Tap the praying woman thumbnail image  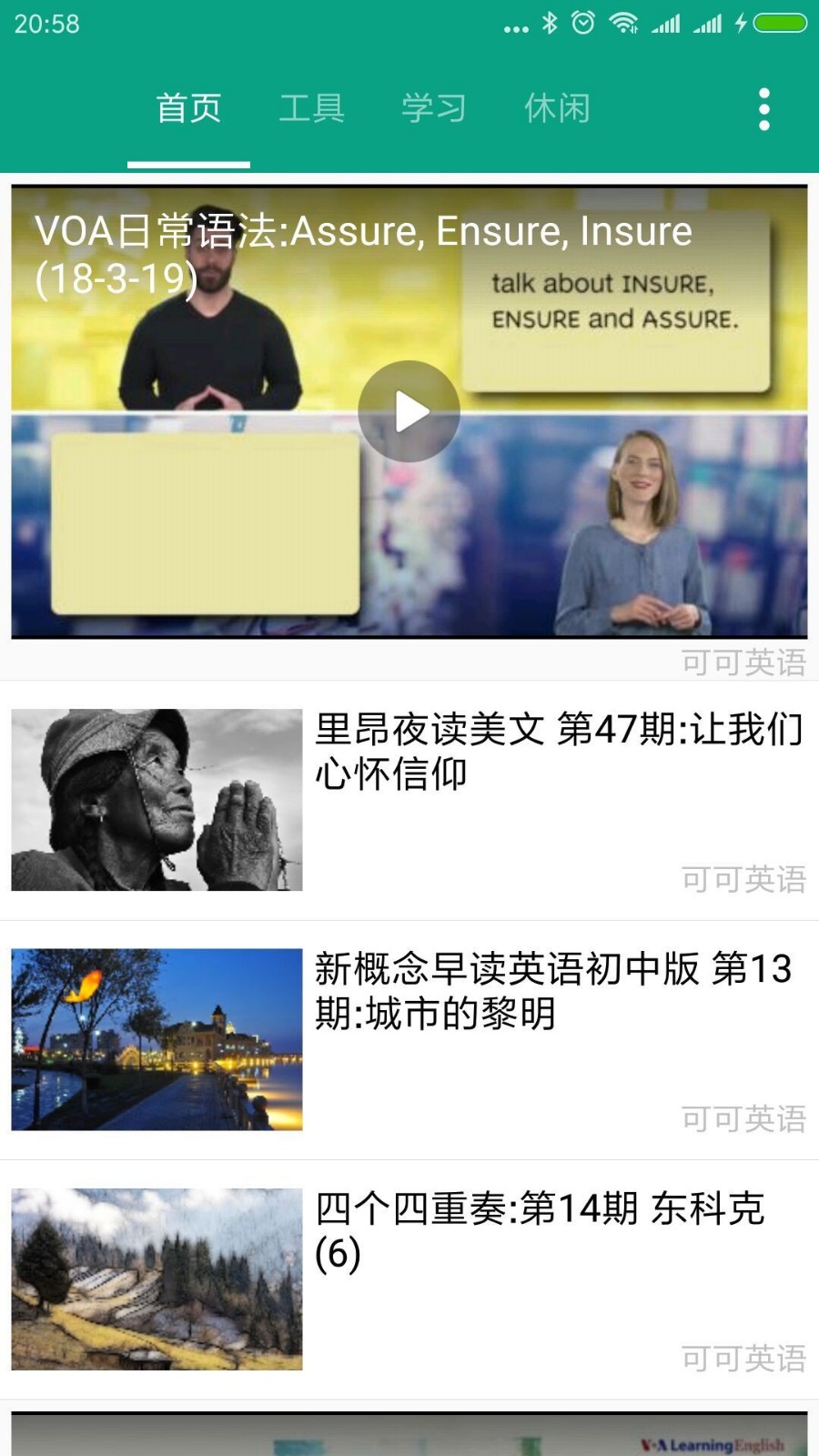click(157, 799)
